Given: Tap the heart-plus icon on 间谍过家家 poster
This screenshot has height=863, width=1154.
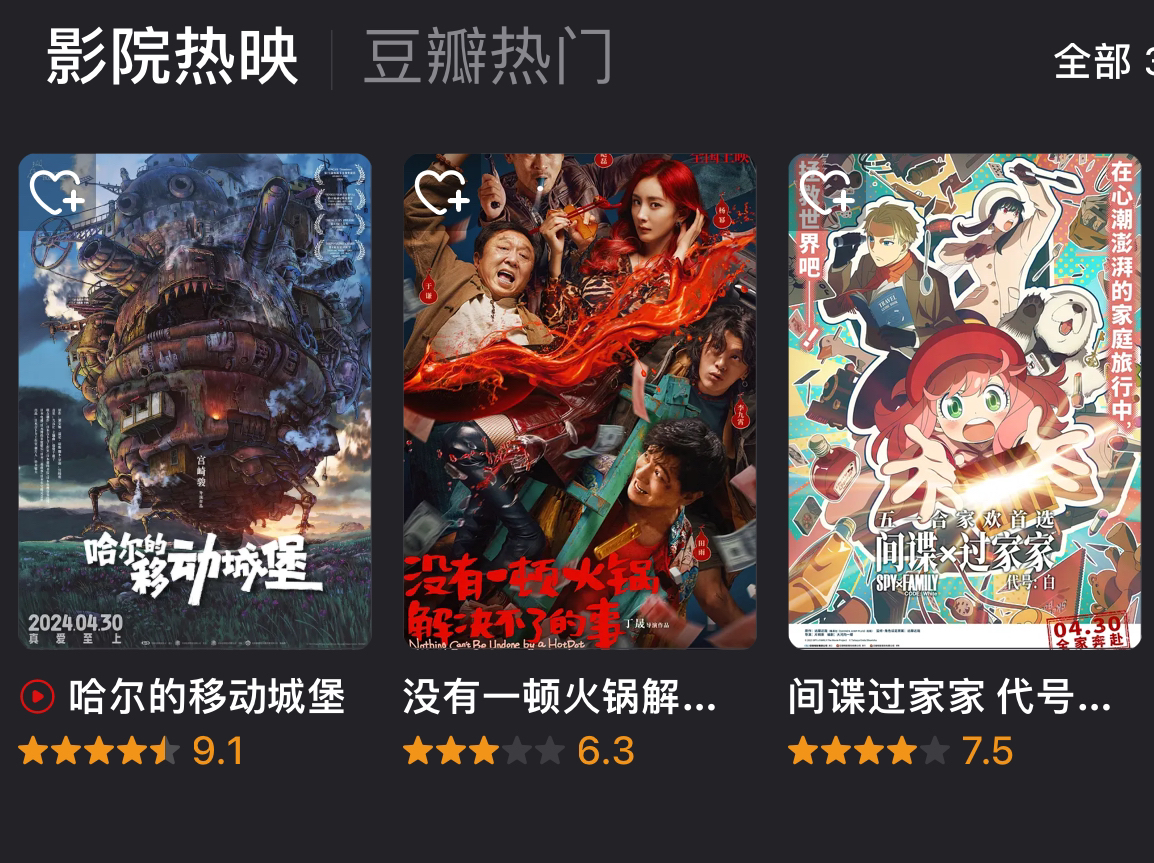Looking at the screenshot, I should point(826,192).
